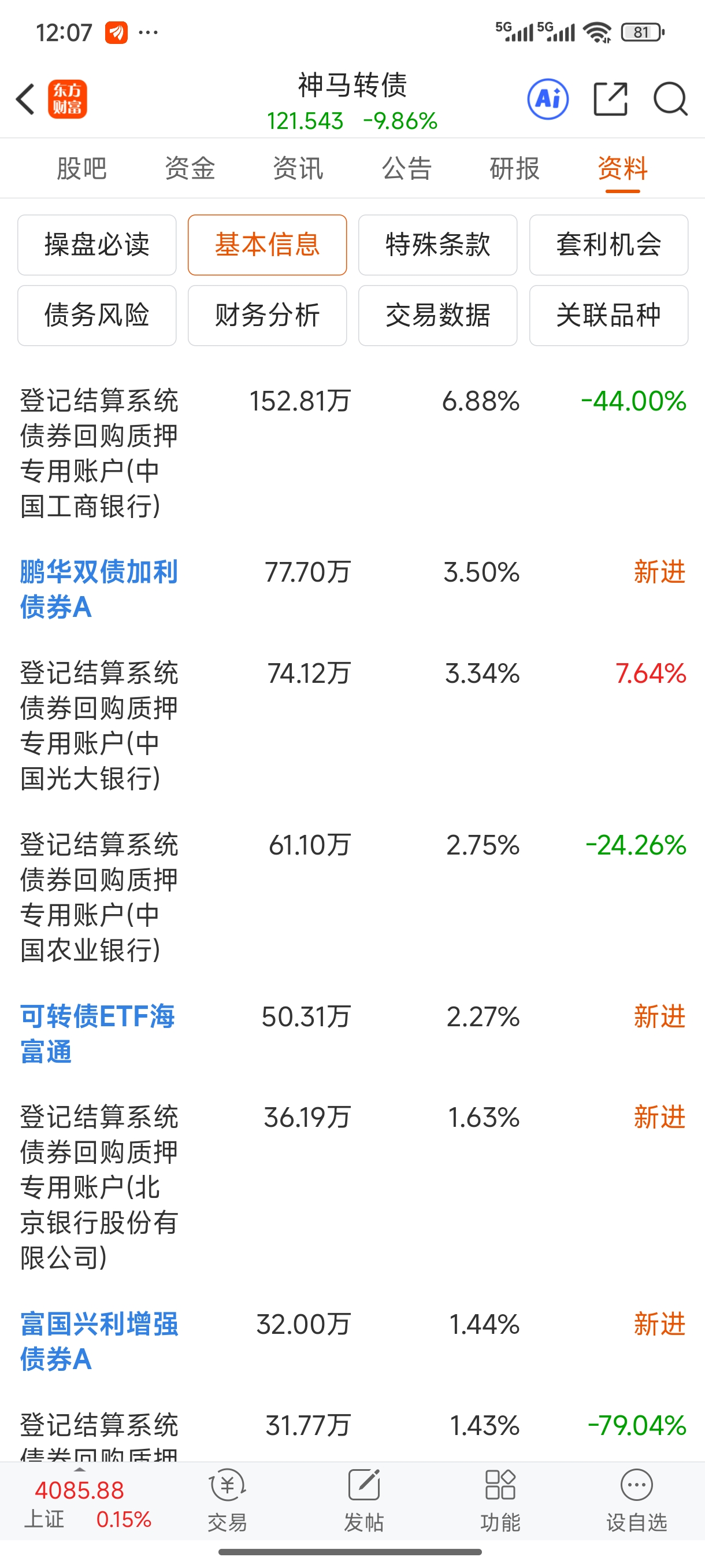Switch to the 公告 tab
The width and height of the screenshot is (705, 1568).
pyautogui.click(x=406, y=169)
